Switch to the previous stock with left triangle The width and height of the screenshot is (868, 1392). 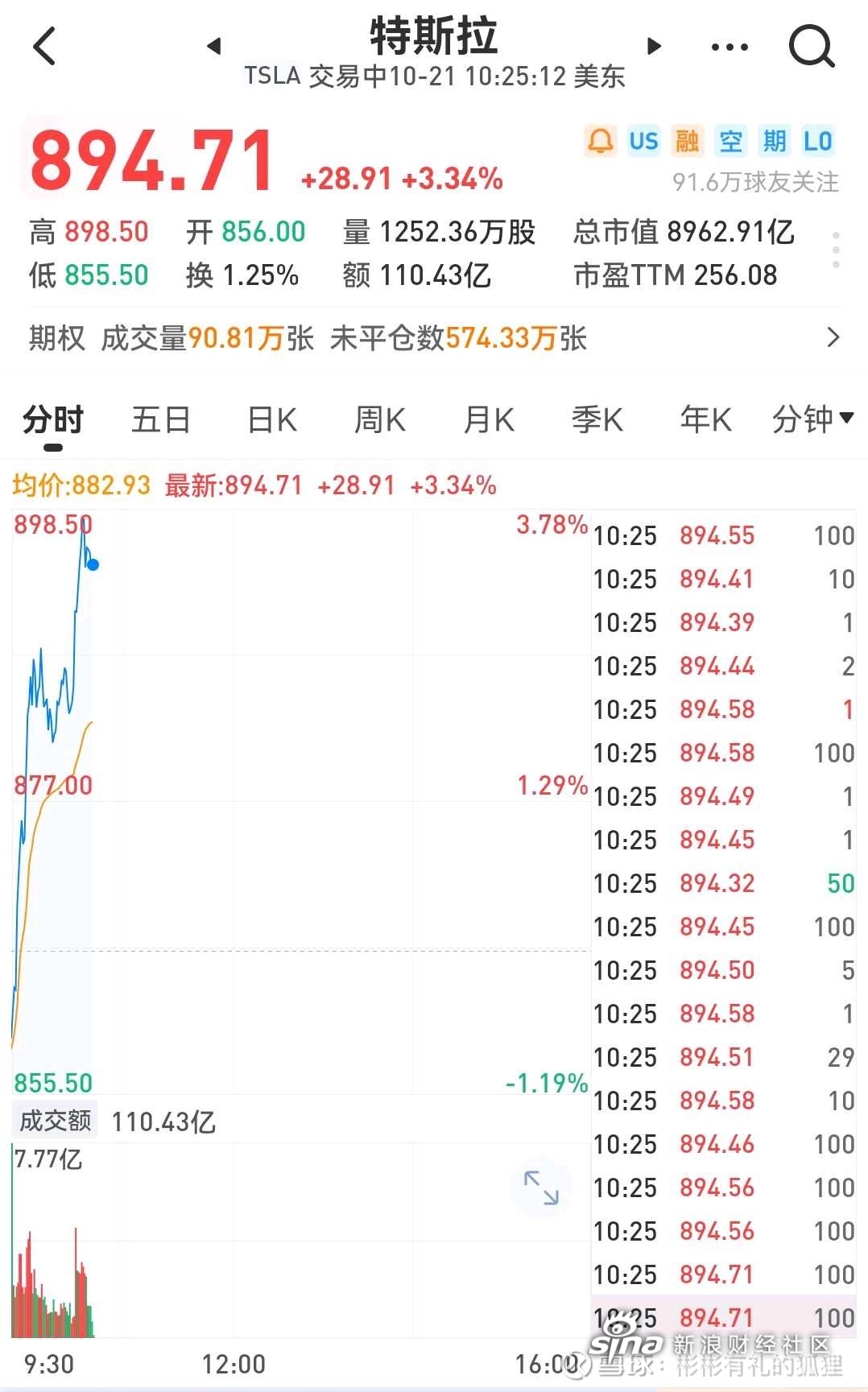(x=214, y=46)
